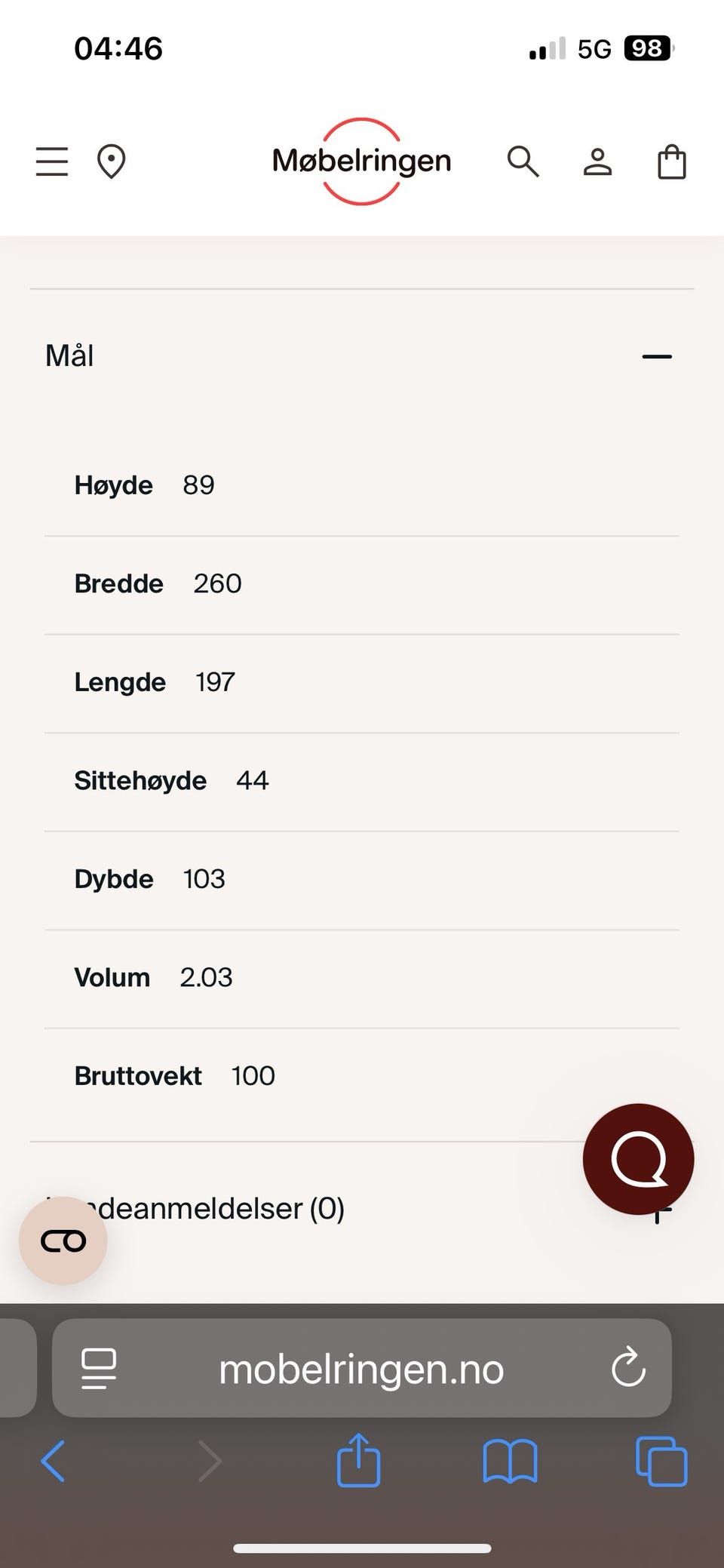Screen dimensions: 724x1568
Task: Open the chat bubble button
Action: coord(638,1159)
